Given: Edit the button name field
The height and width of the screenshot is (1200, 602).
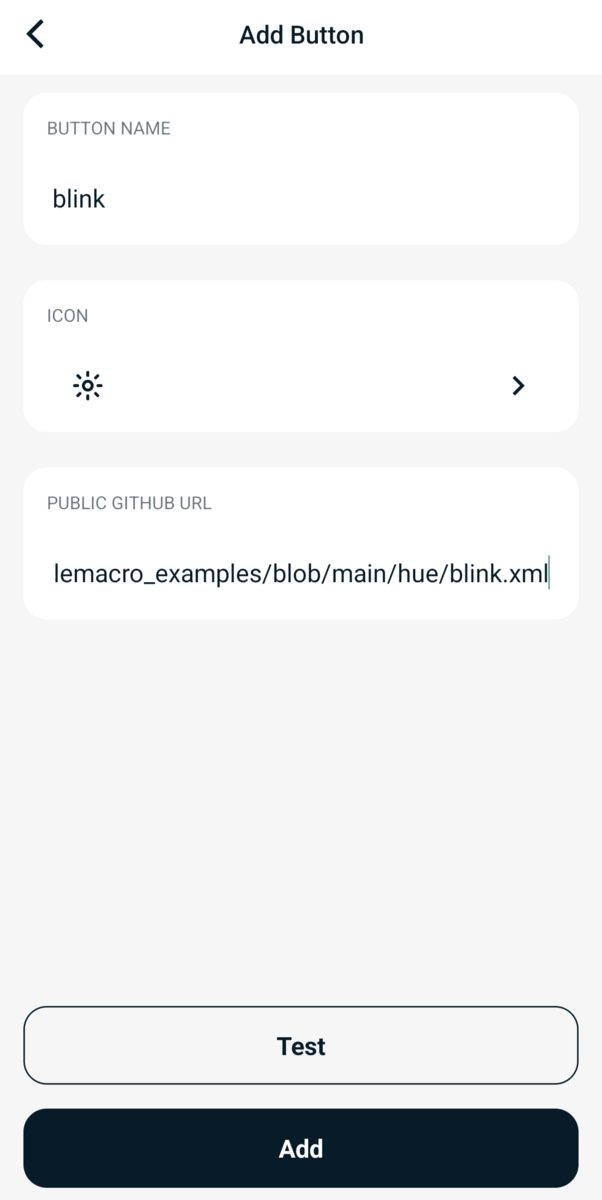Looking at the screenshot, I should point(300,199).
